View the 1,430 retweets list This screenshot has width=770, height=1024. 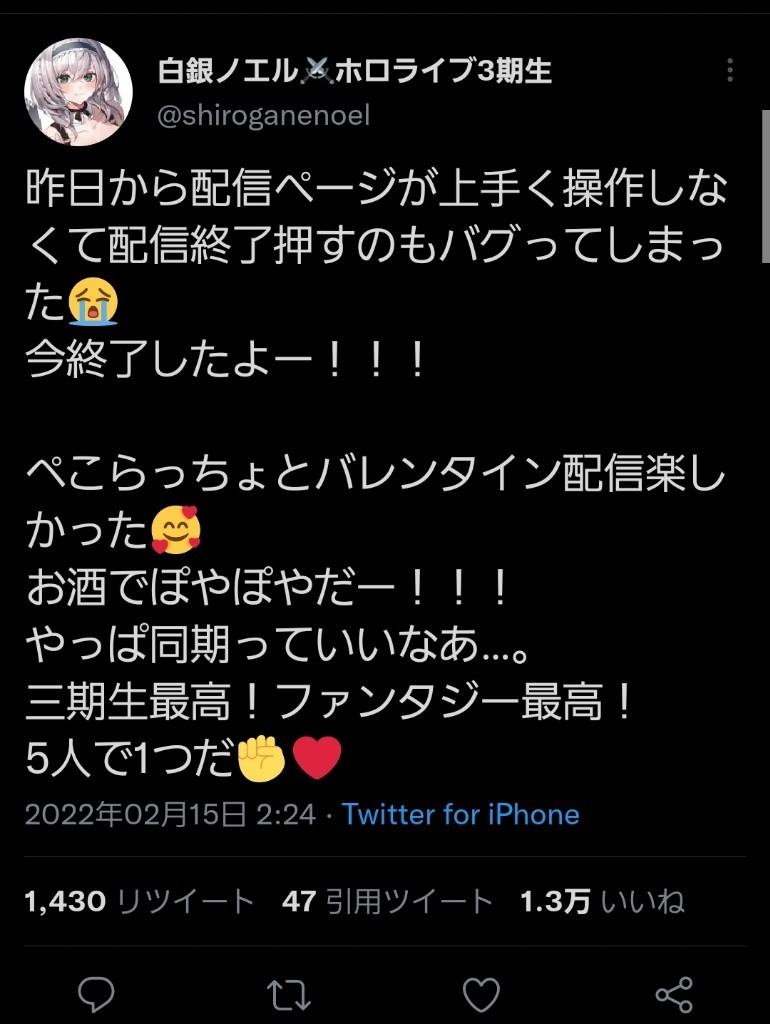tap(139, 902)
